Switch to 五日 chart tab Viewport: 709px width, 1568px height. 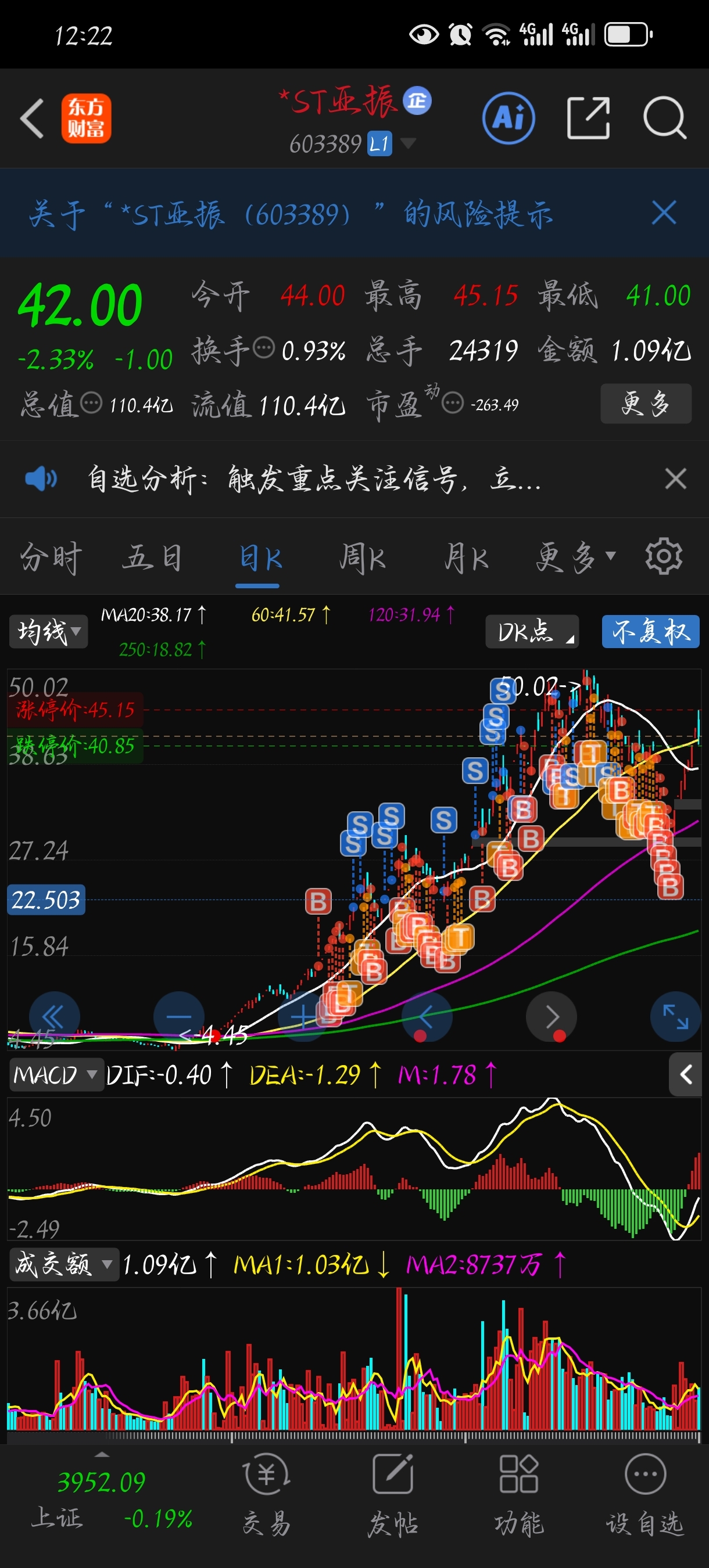(152, 558)
